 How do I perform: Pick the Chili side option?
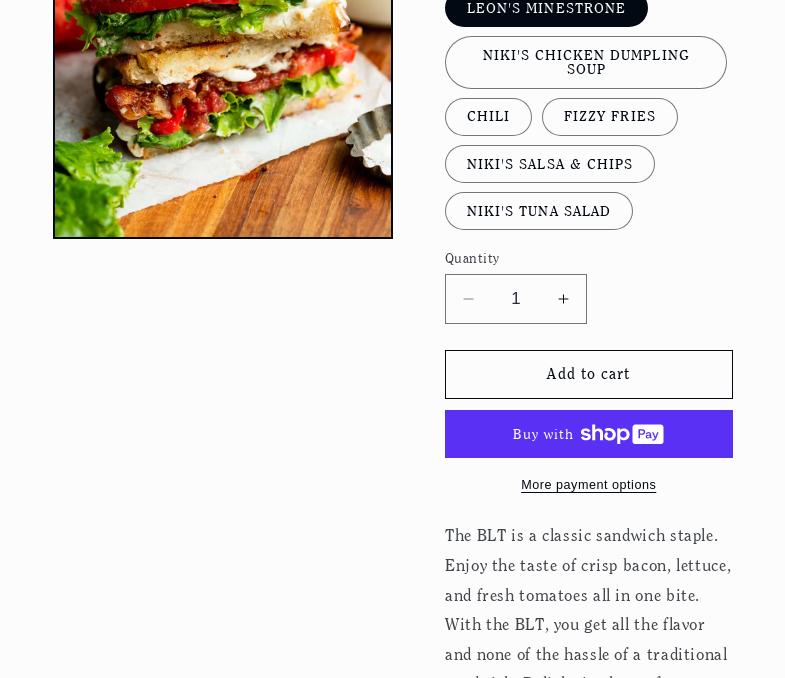(488, 117)
